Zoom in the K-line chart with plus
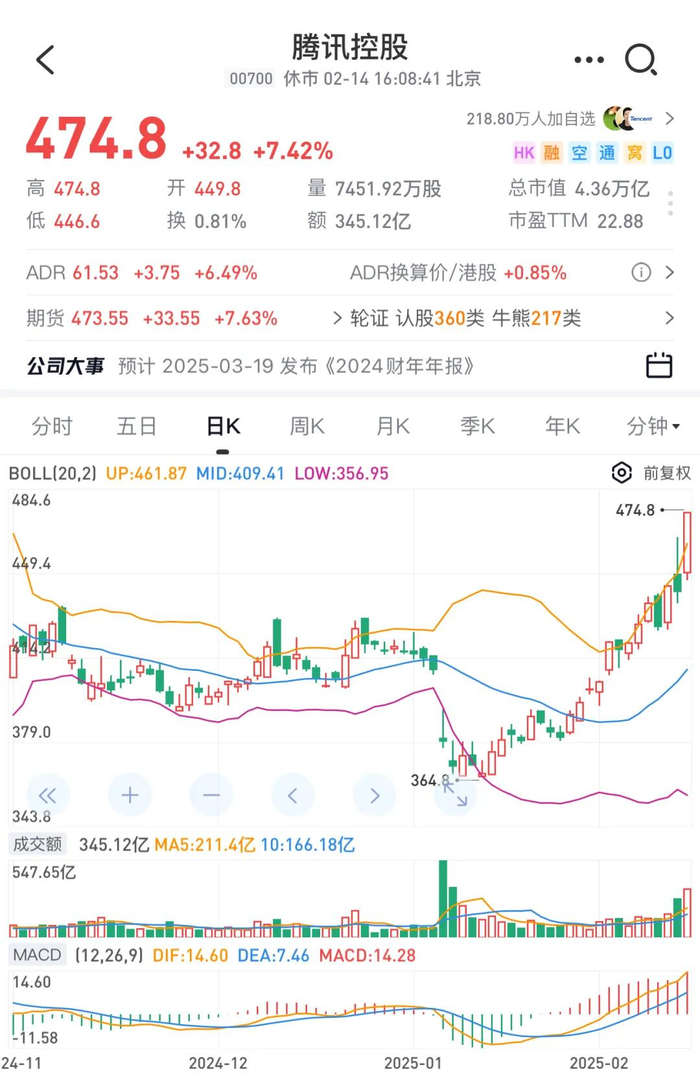The width and height of the screenshot is (700, 1078). pyautogui.click(x=130, y=796)
